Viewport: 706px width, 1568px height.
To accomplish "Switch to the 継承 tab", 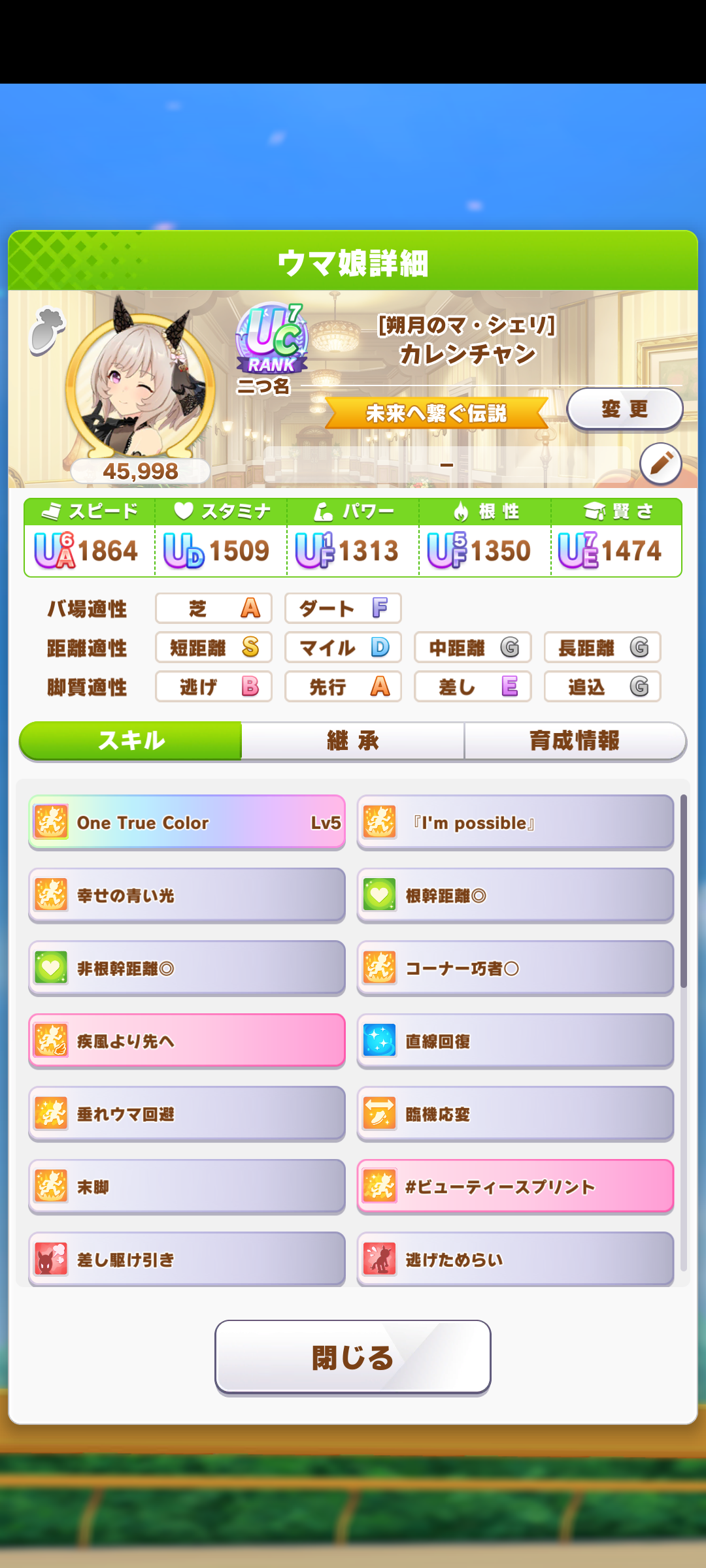I will tap(353, 741).
